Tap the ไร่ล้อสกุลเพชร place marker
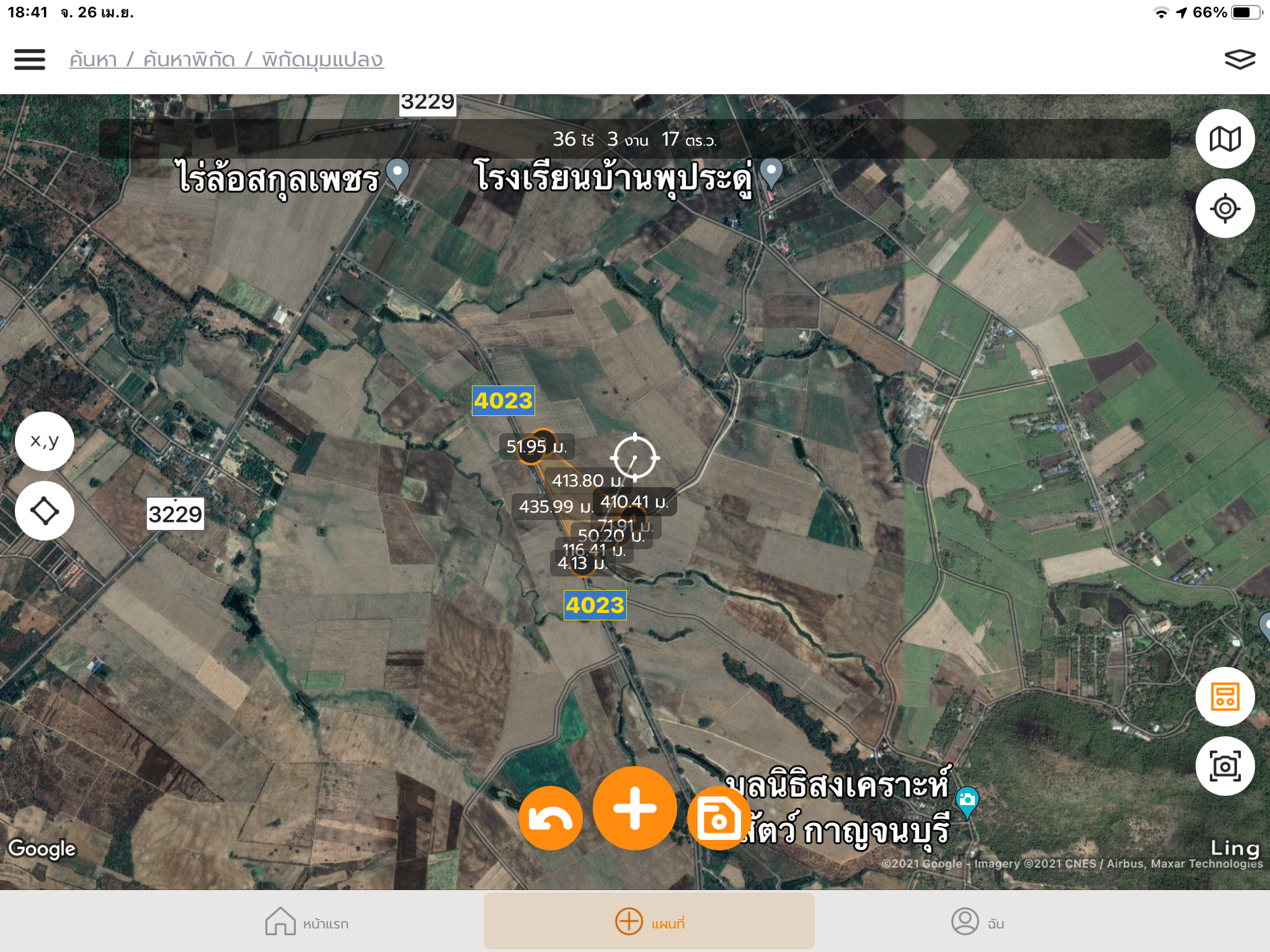Screen dimensions: 1270x952 [x=397, y=173]
